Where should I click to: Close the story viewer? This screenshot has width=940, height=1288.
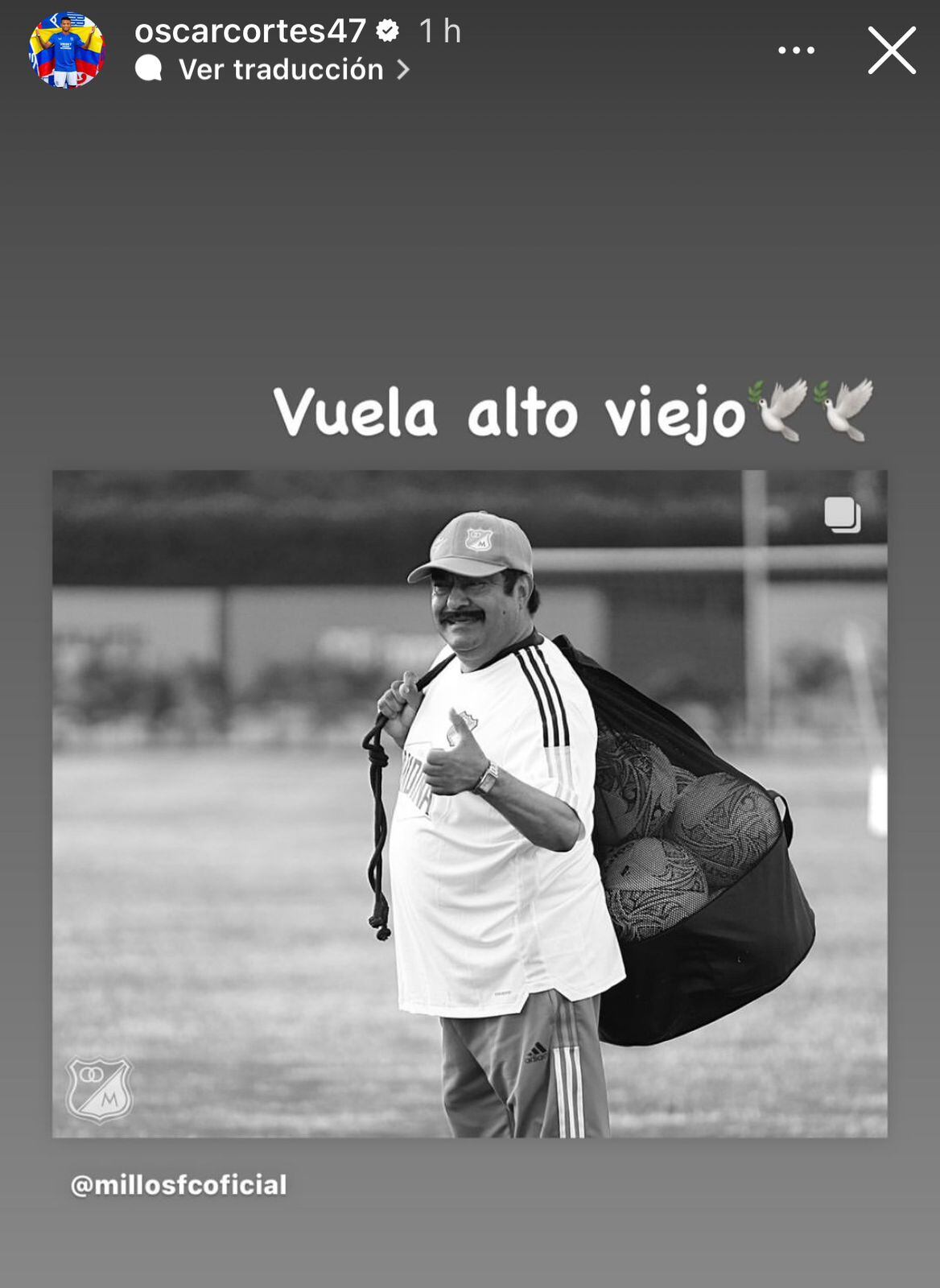(891, 50)
